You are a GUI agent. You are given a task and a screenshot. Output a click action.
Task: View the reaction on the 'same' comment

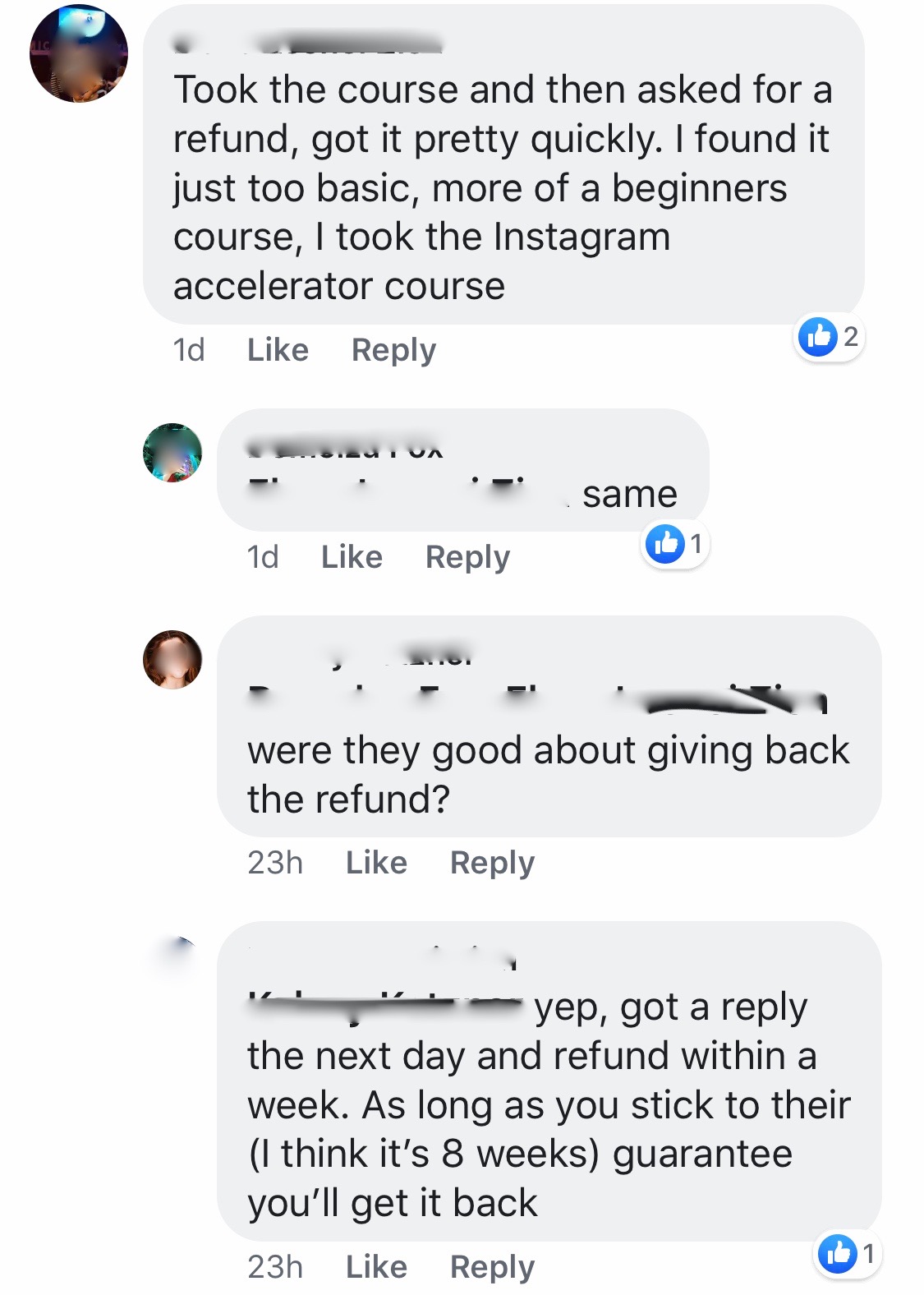(x=675, y=544)
